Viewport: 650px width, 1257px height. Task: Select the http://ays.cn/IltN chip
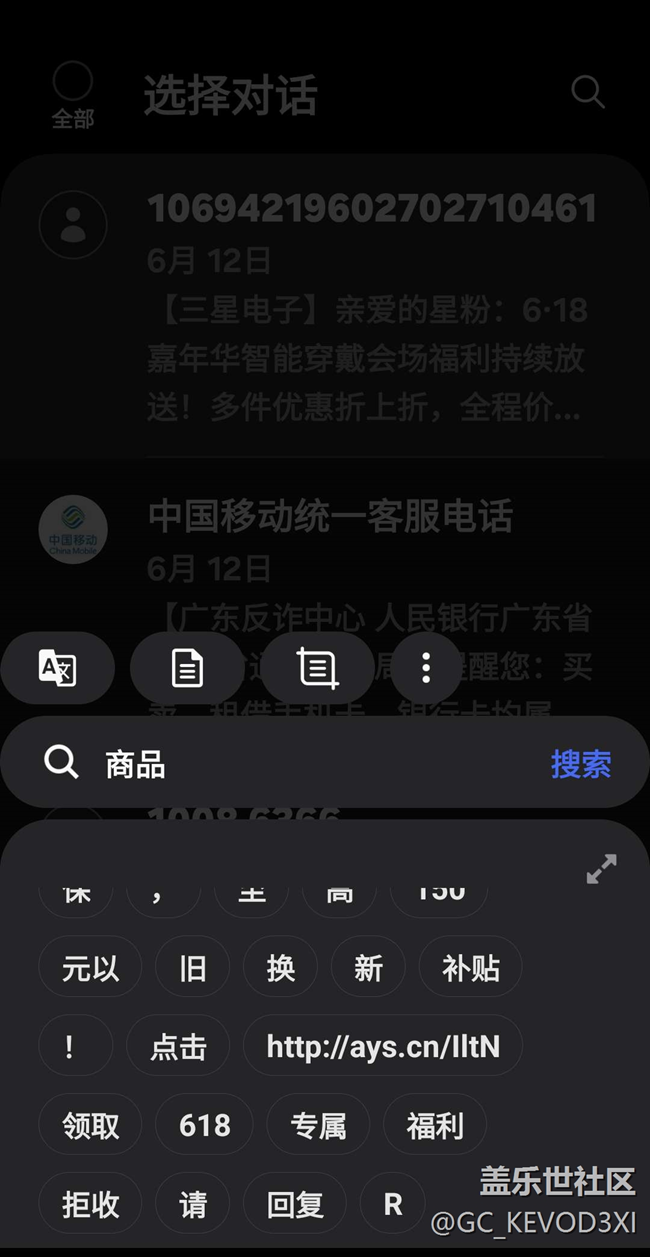click(383, 1047)
